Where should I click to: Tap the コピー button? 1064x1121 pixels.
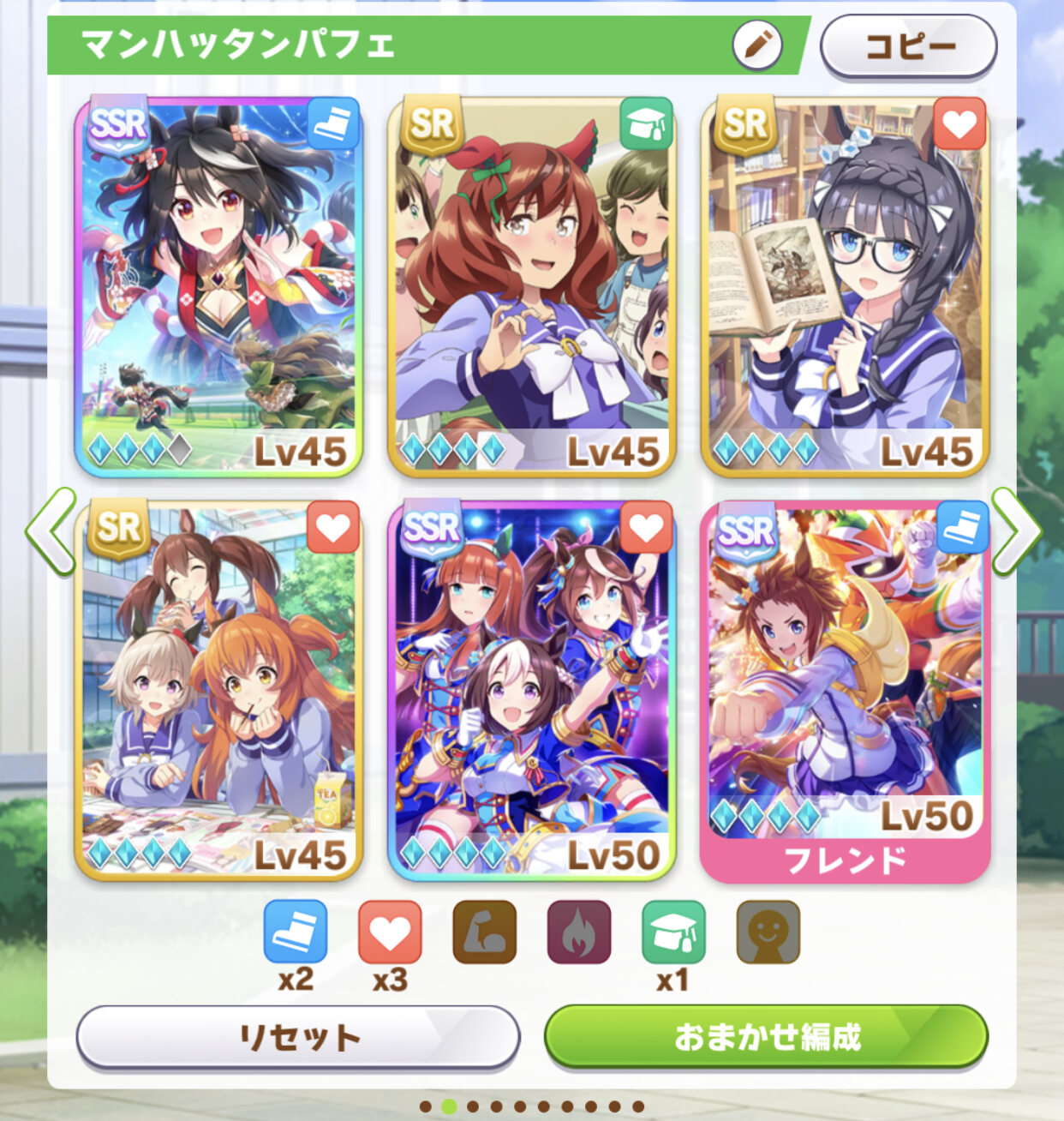909,46
